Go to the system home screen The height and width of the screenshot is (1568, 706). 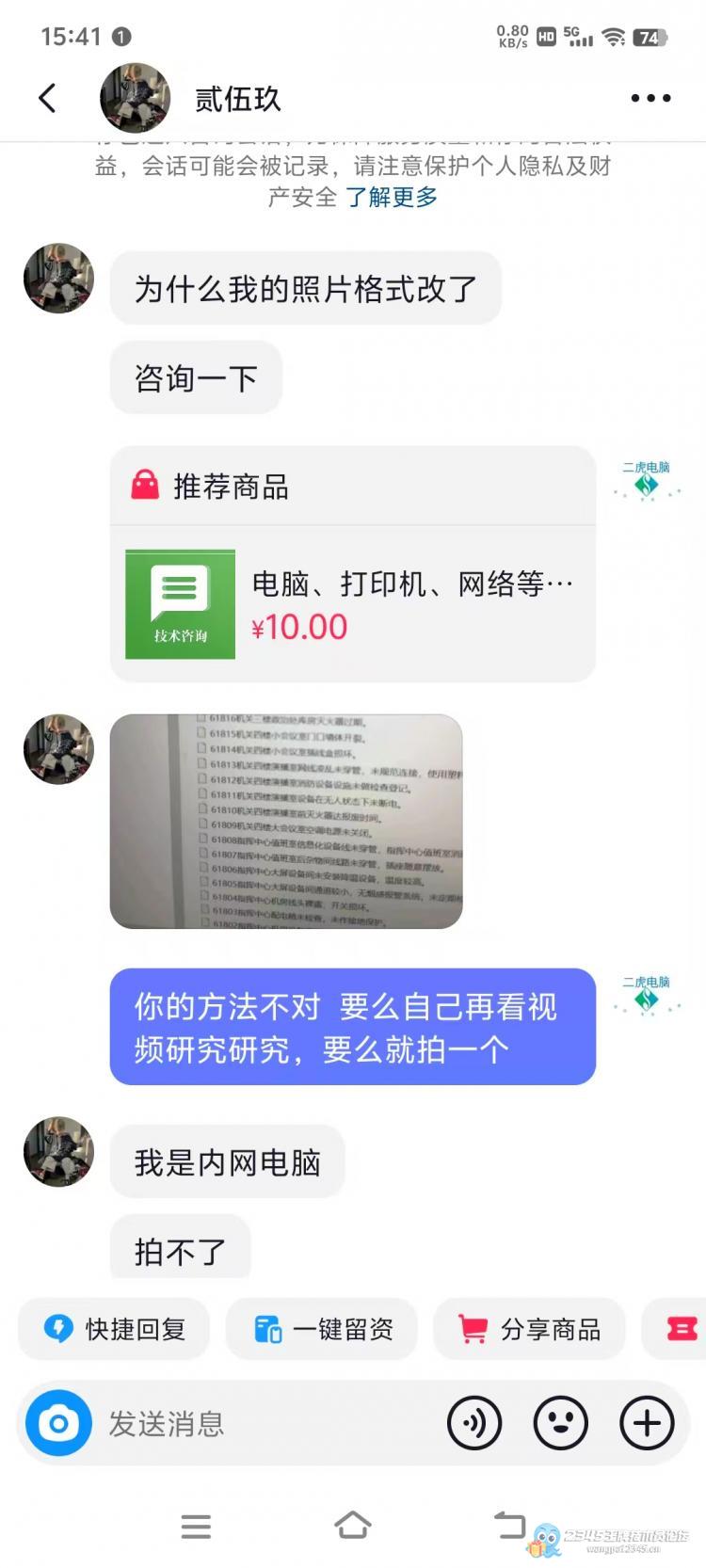(x=352, y=1526)
